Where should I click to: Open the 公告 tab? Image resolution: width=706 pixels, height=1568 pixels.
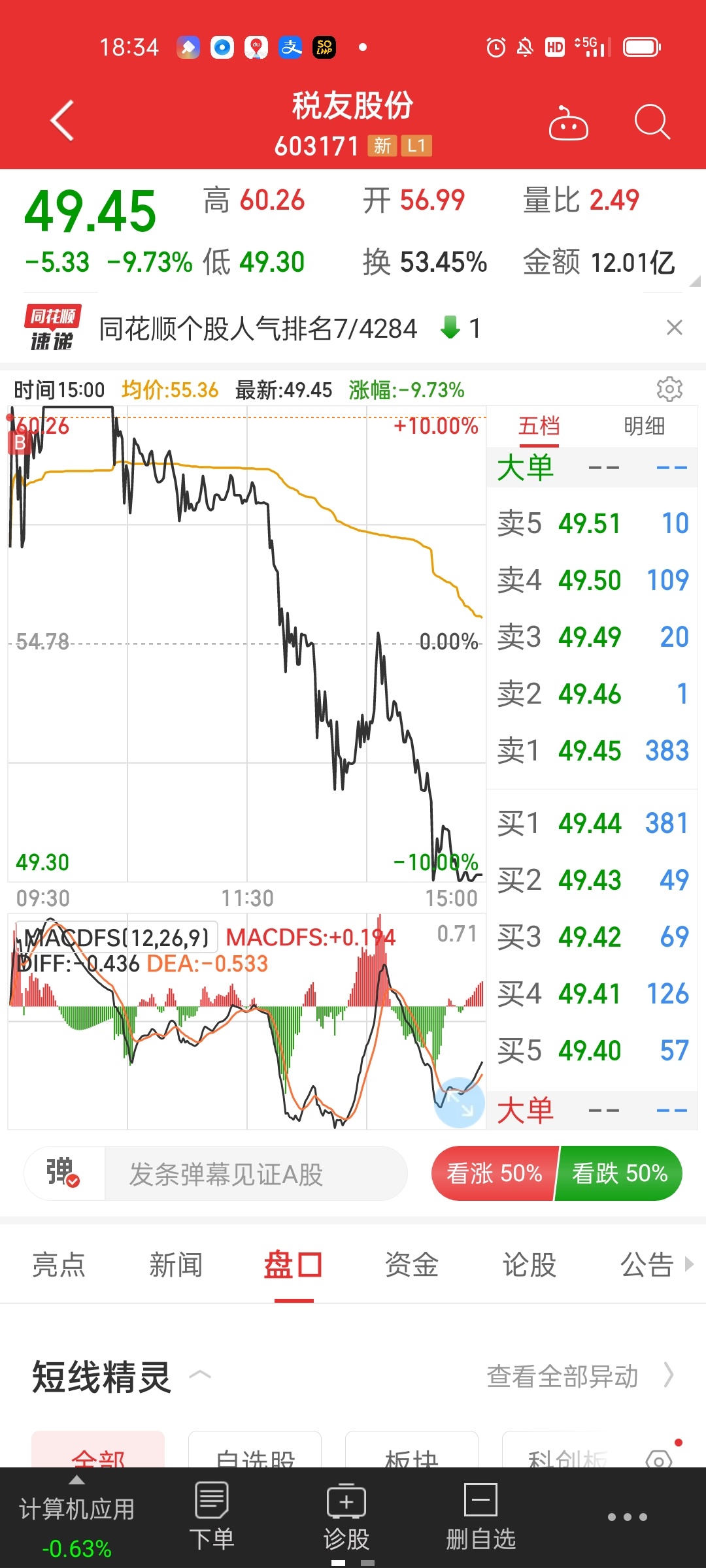pyautogui.click(x=647, y=1265)
